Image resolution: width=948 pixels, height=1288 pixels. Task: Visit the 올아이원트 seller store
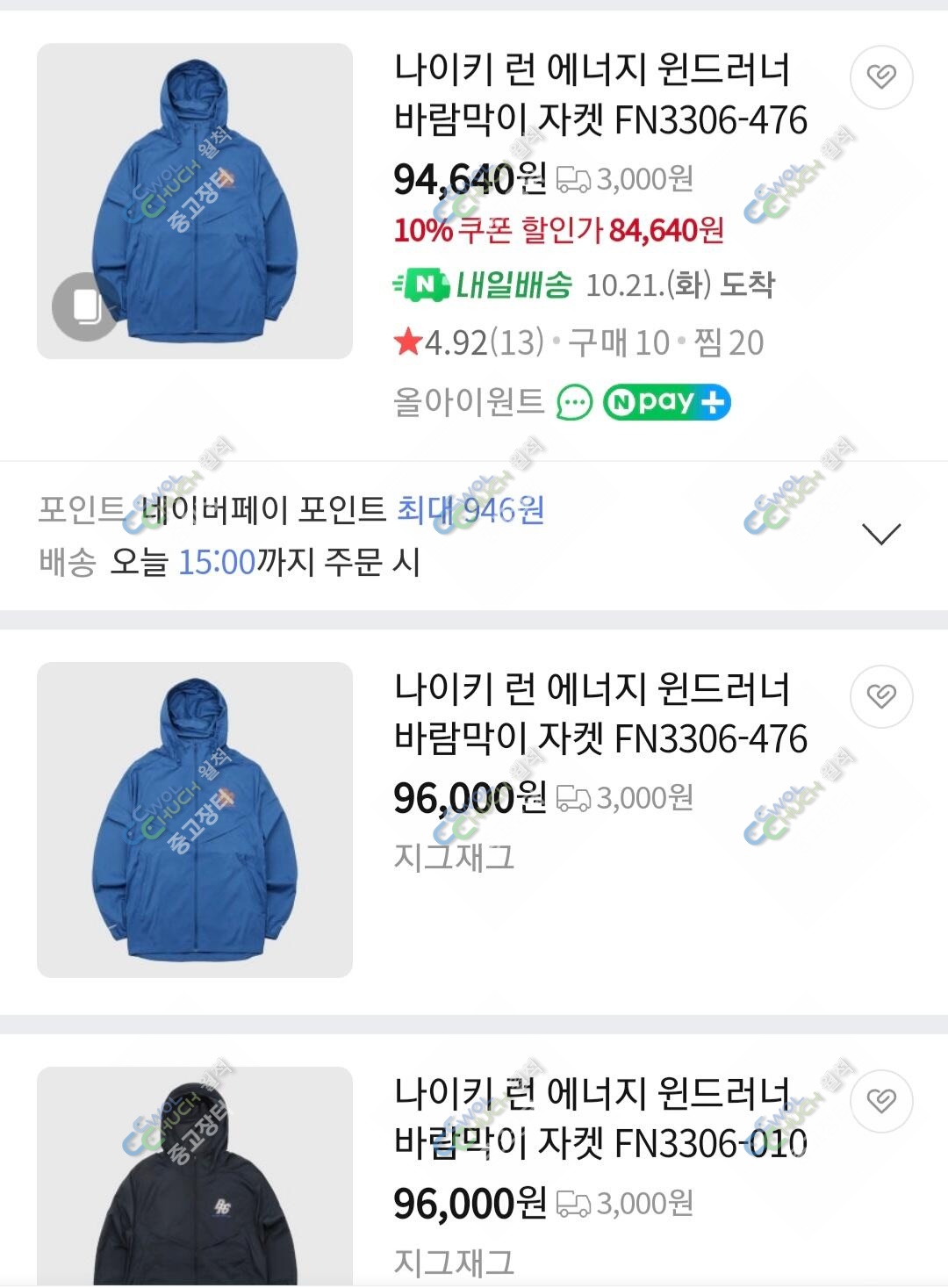(469, 402)
